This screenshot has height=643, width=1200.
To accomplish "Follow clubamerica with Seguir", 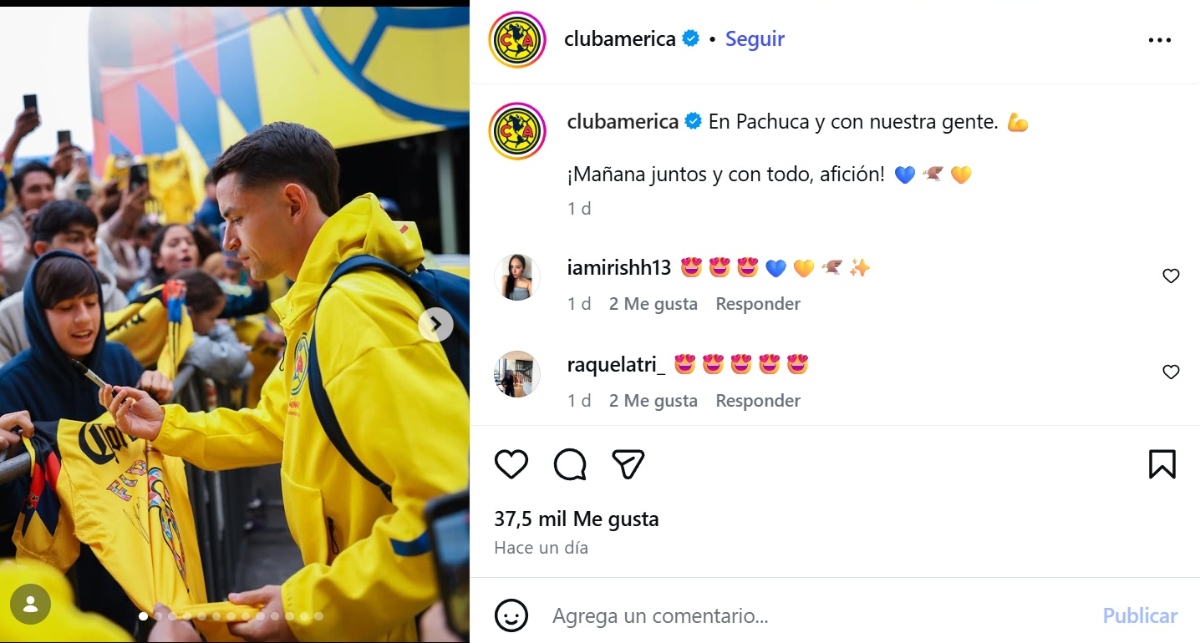I will coord(754,39).
